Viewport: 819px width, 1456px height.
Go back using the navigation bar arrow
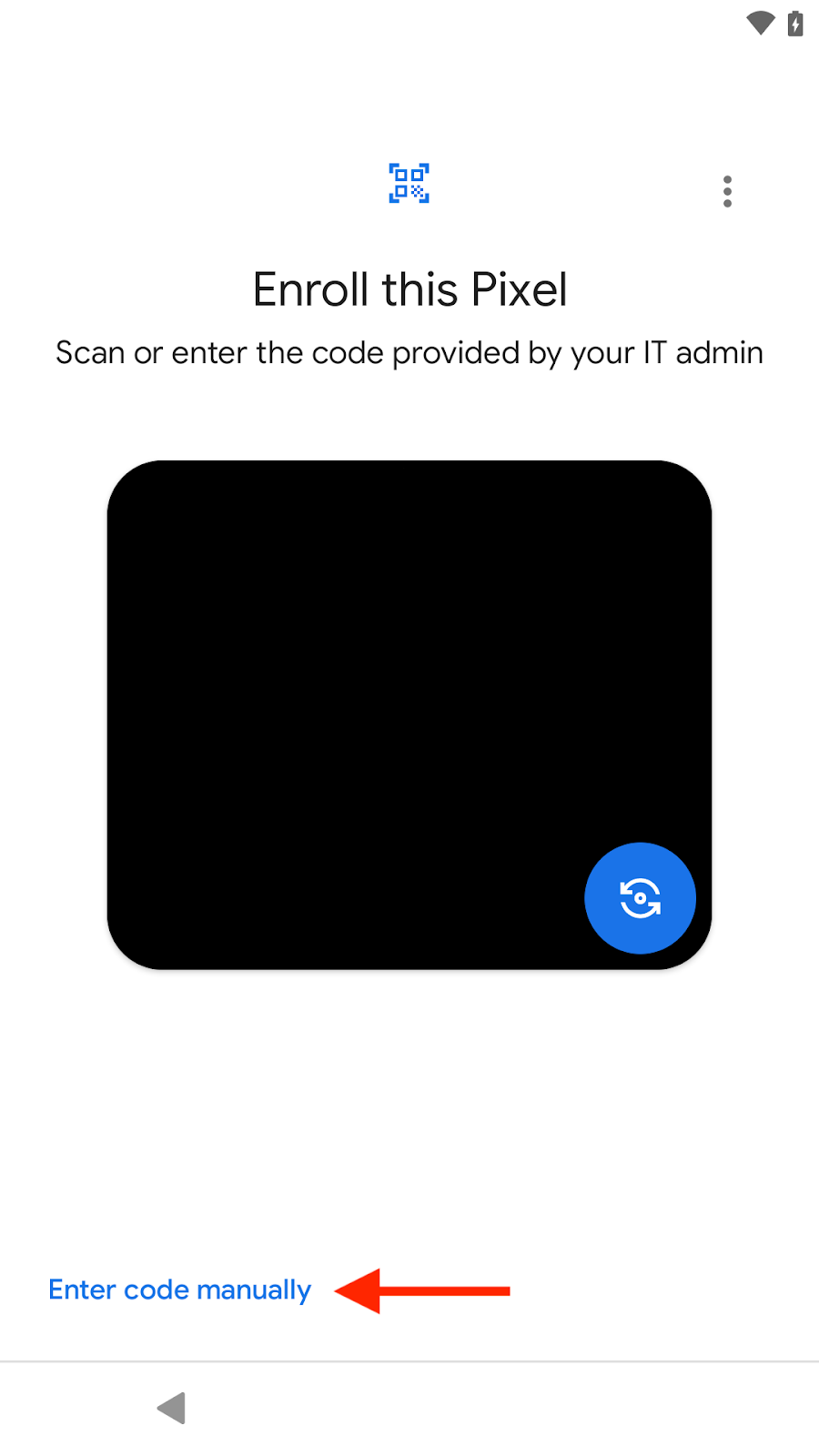coord(172,1408)
